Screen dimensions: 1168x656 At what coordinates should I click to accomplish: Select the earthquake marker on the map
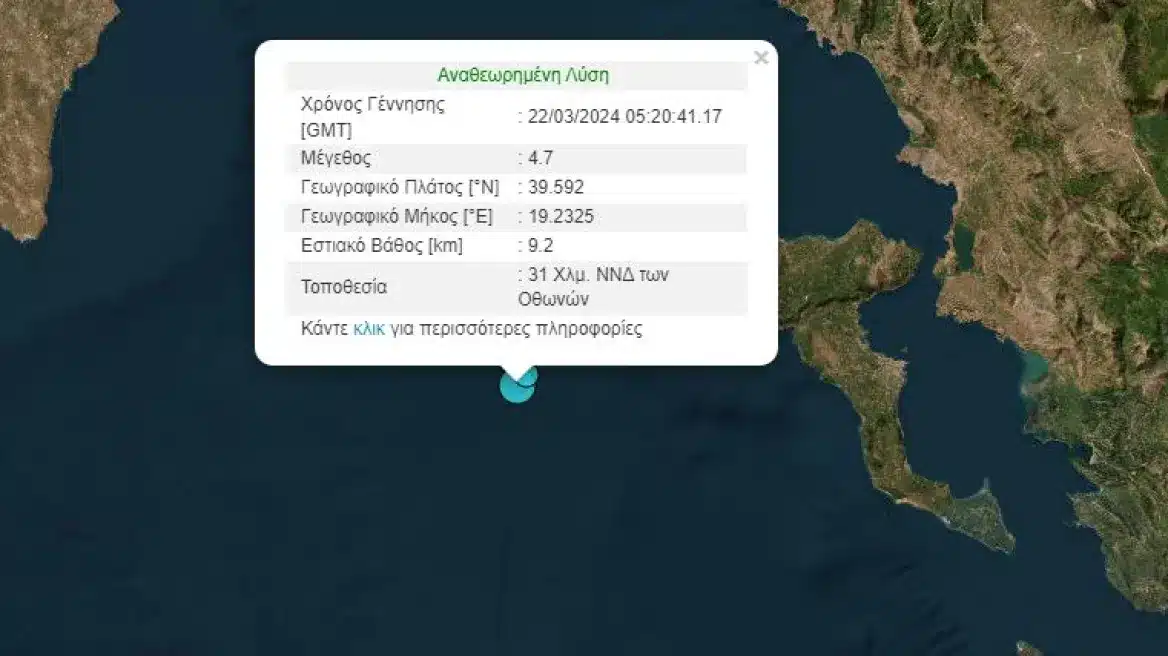(516, 389)
